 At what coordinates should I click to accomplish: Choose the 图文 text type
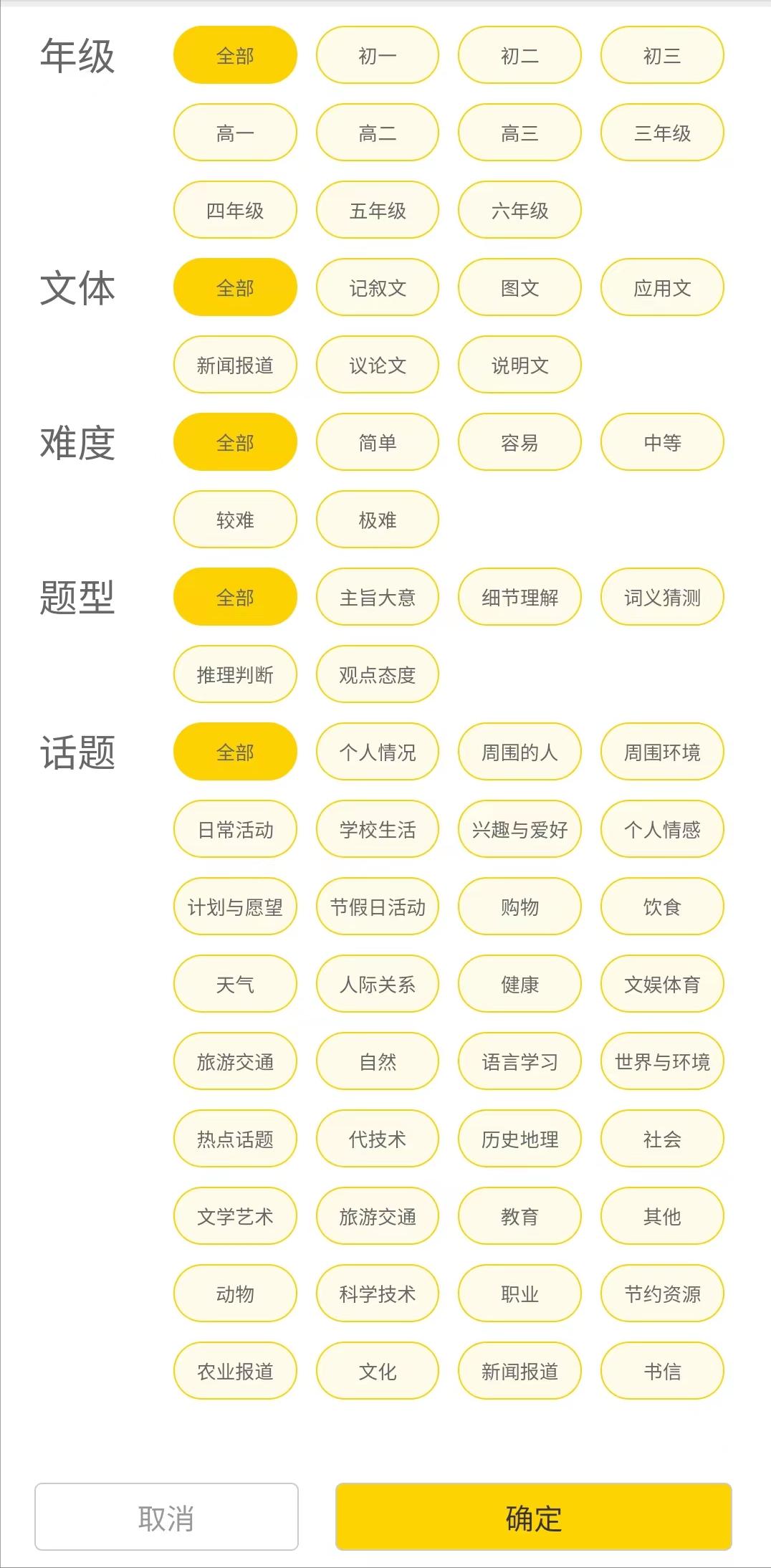[519, 287]
